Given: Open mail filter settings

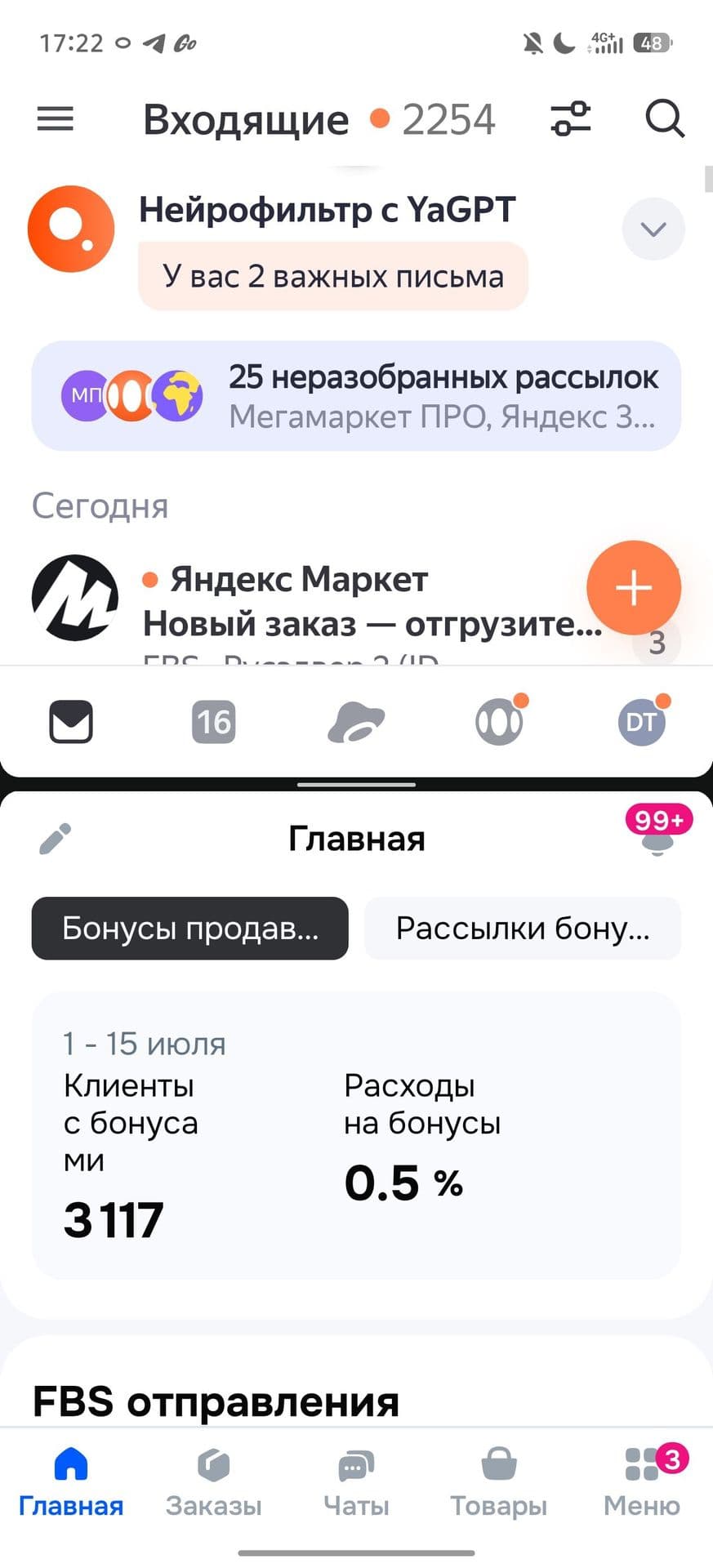Looking at the screenshot, I should 570,119.
